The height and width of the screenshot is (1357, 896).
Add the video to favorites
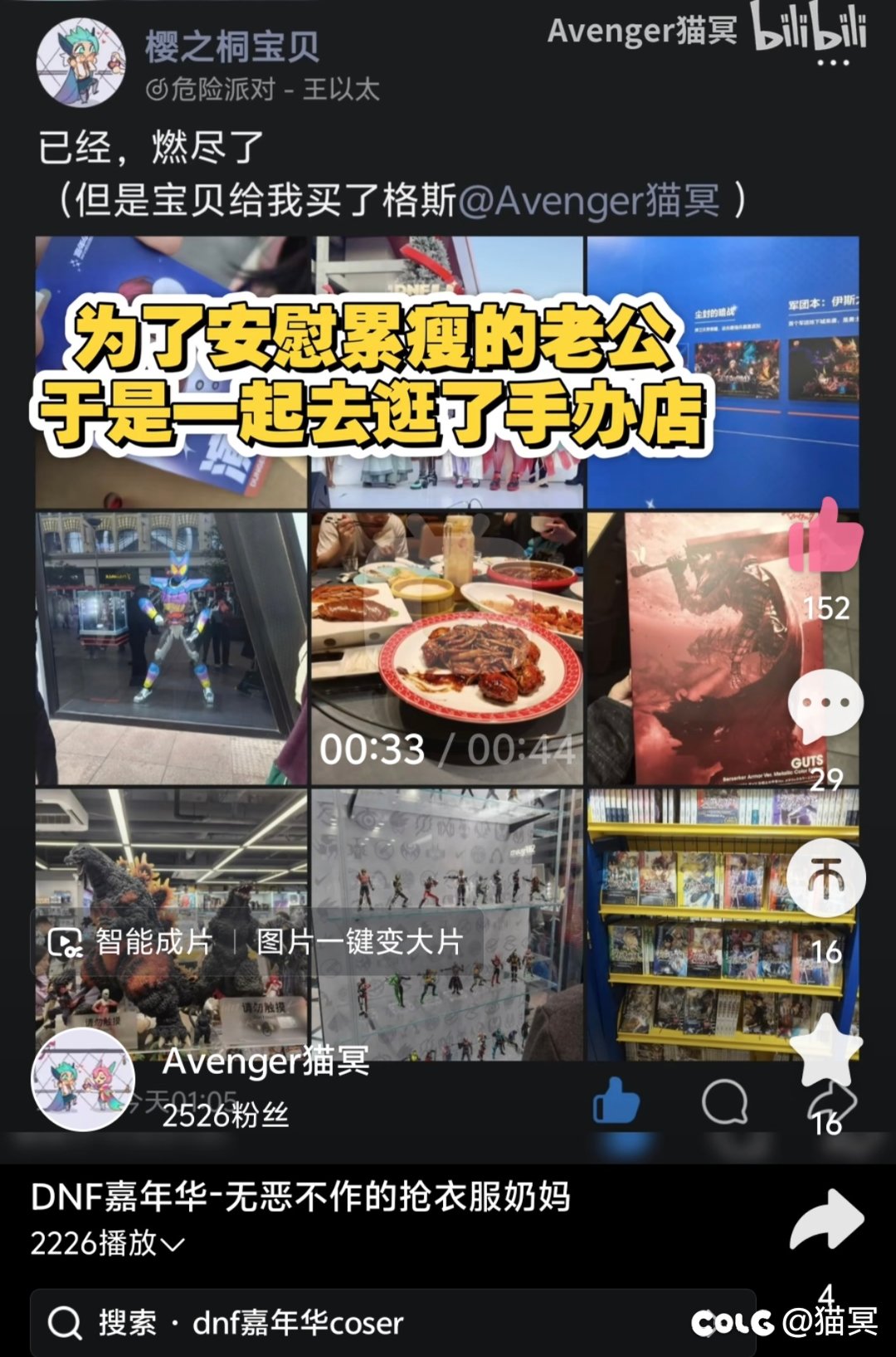coord(825,1051)
